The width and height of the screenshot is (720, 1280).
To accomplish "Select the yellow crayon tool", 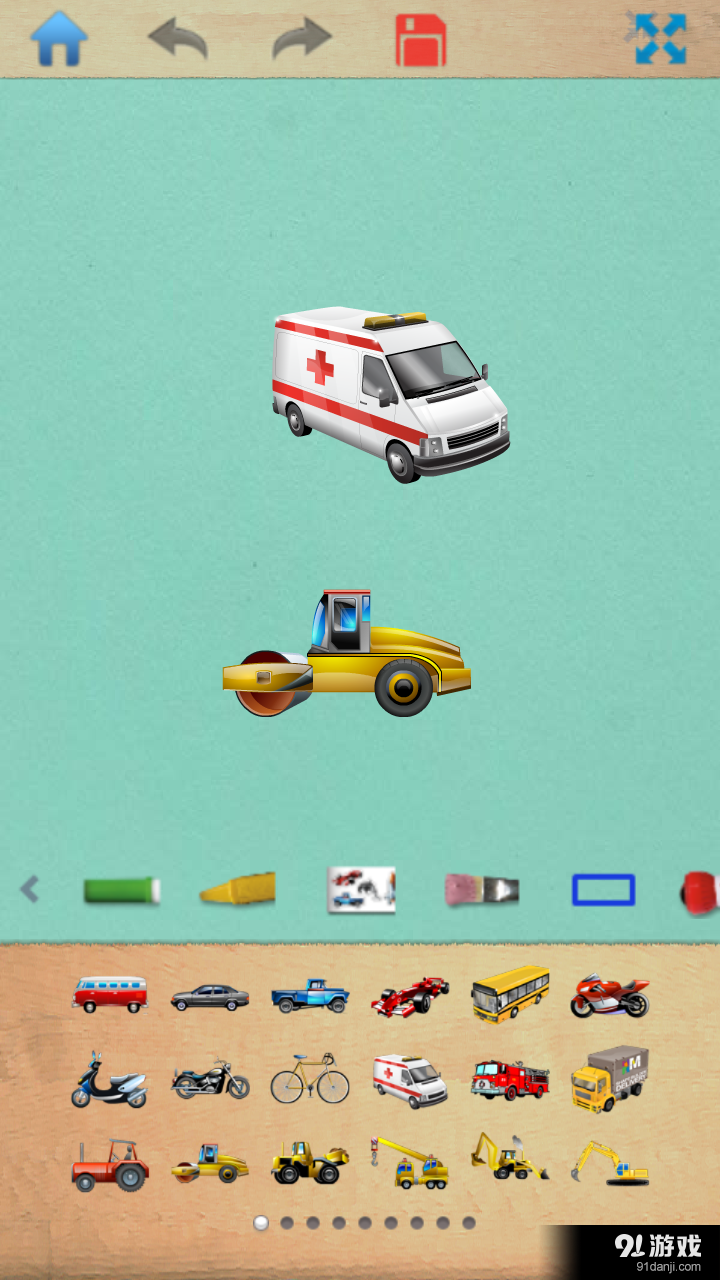I will 238,889.
